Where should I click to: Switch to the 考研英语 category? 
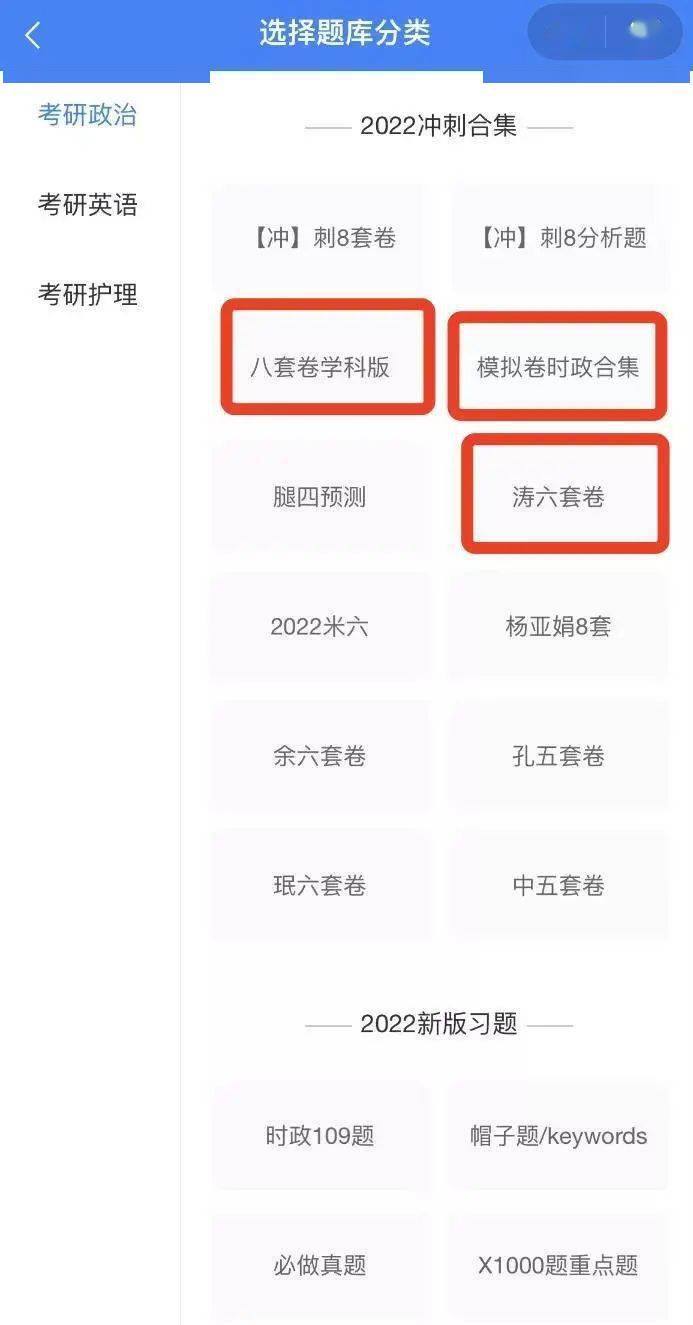pyautogui.click(x=88, y=205)
